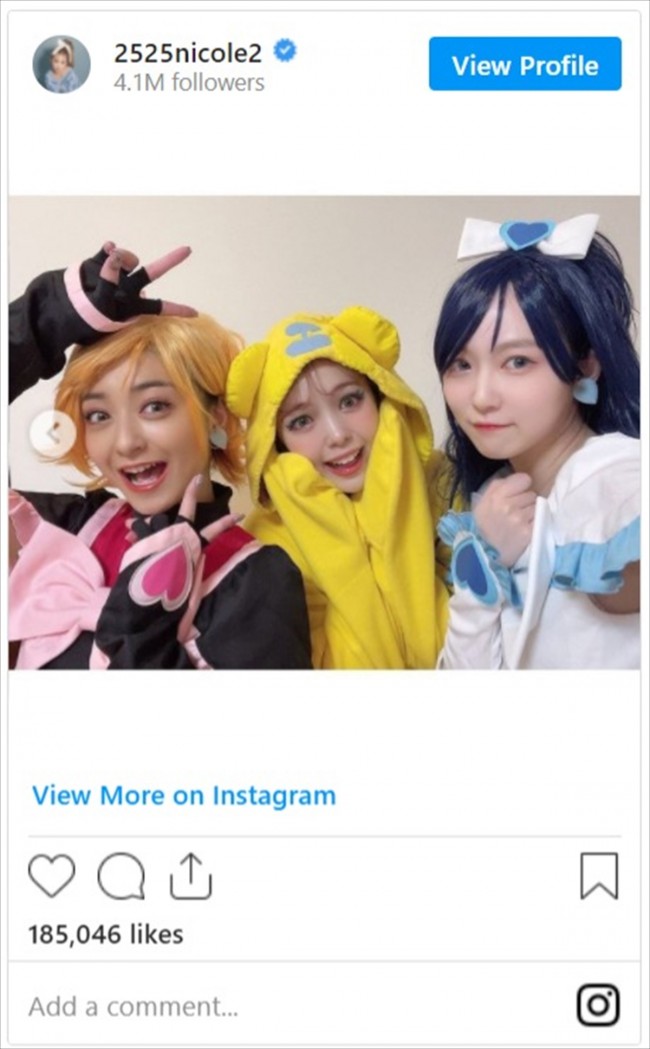Viewport: 650px width, 1049px height.
Task: Open the comment bubble icon
Action: click(x=121, y=876)
